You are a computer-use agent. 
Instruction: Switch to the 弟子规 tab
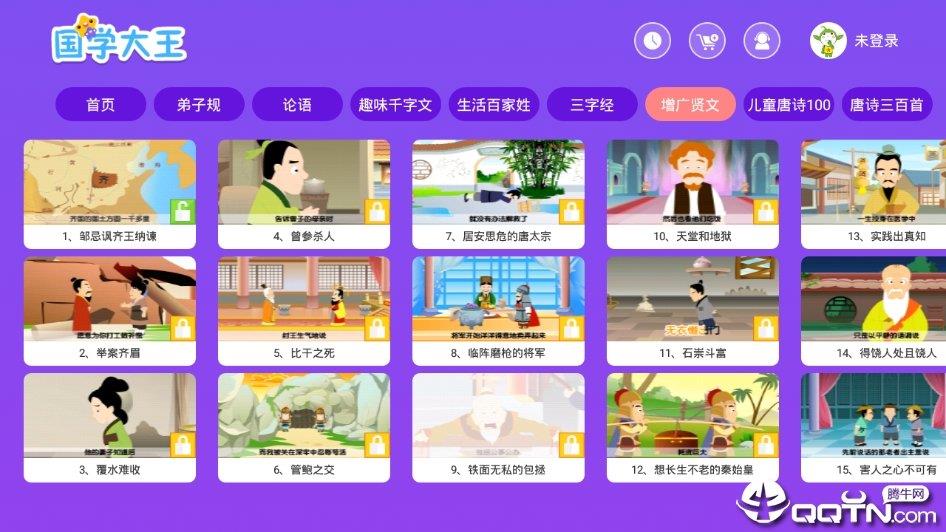click(198, 104)
